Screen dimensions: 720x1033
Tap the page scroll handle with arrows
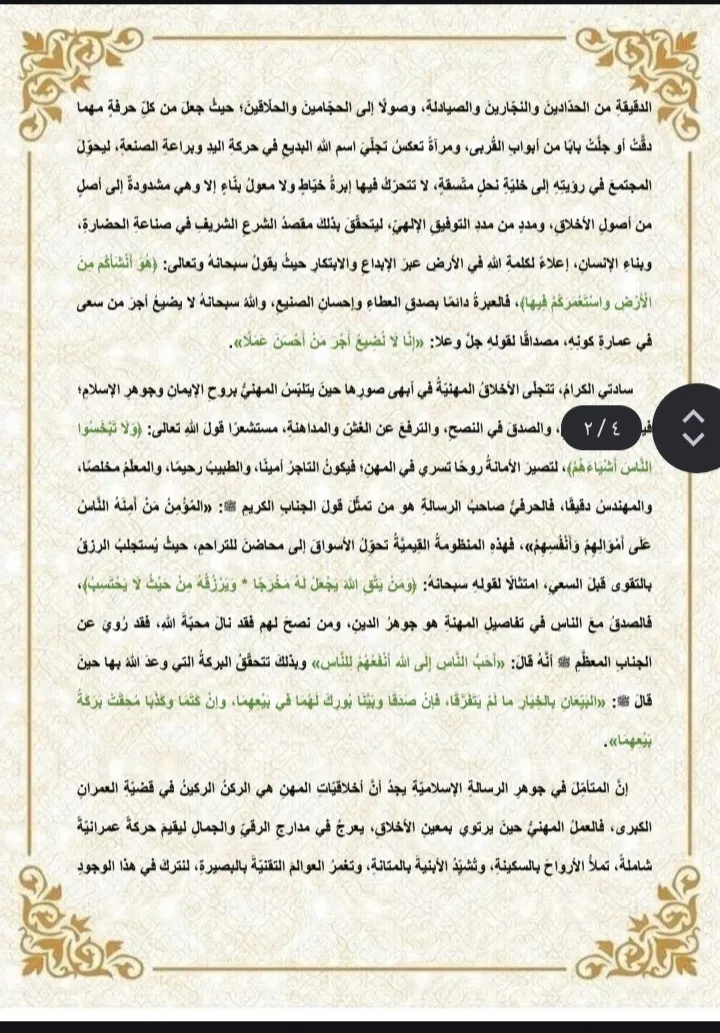pyautogui.click(x=692, y=428)
